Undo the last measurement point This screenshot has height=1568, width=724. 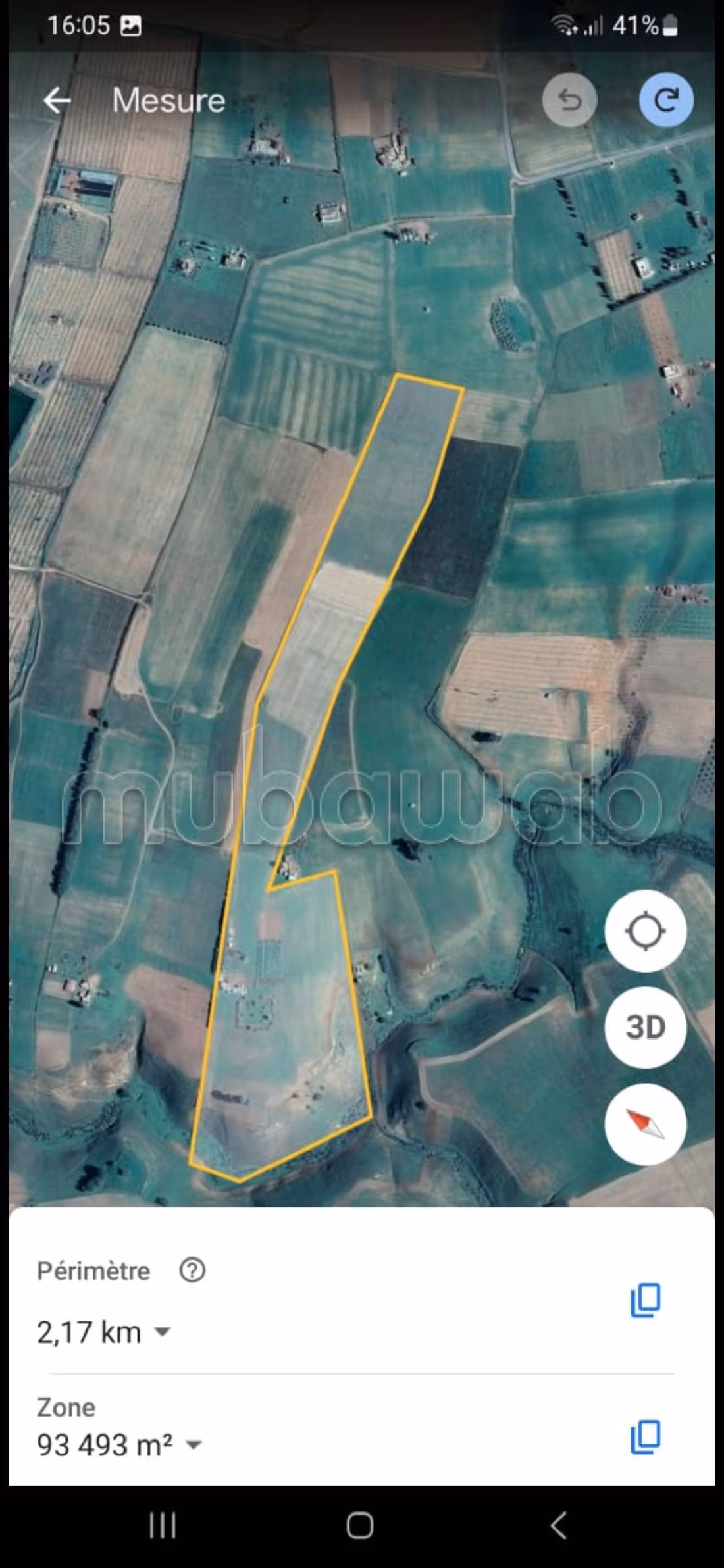pyautogui.click(x=569, y=101)
